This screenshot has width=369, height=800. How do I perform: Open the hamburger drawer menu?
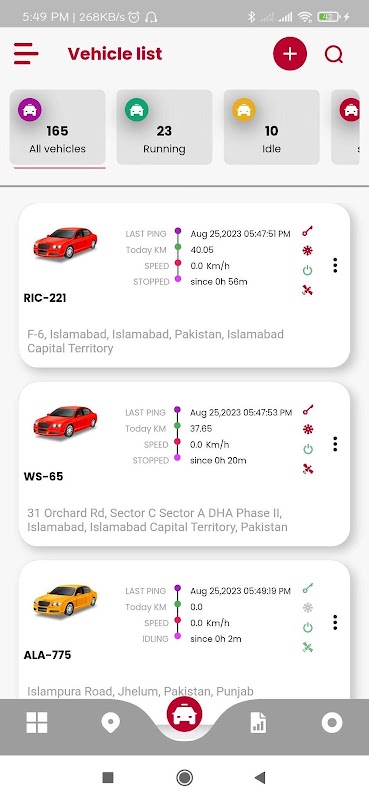(26, 53)
